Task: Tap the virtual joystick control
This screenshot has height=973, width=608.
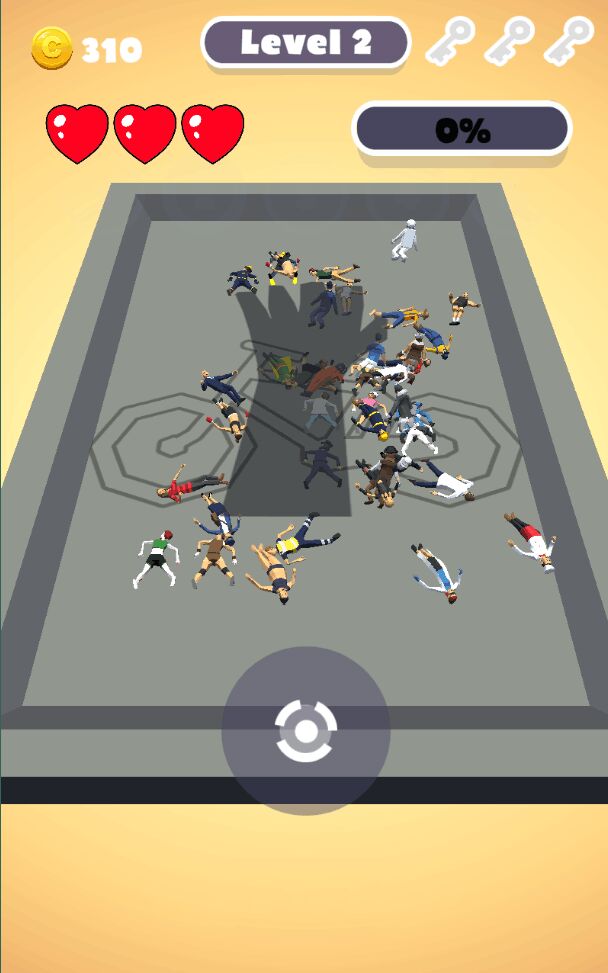Action: [305, 731]
